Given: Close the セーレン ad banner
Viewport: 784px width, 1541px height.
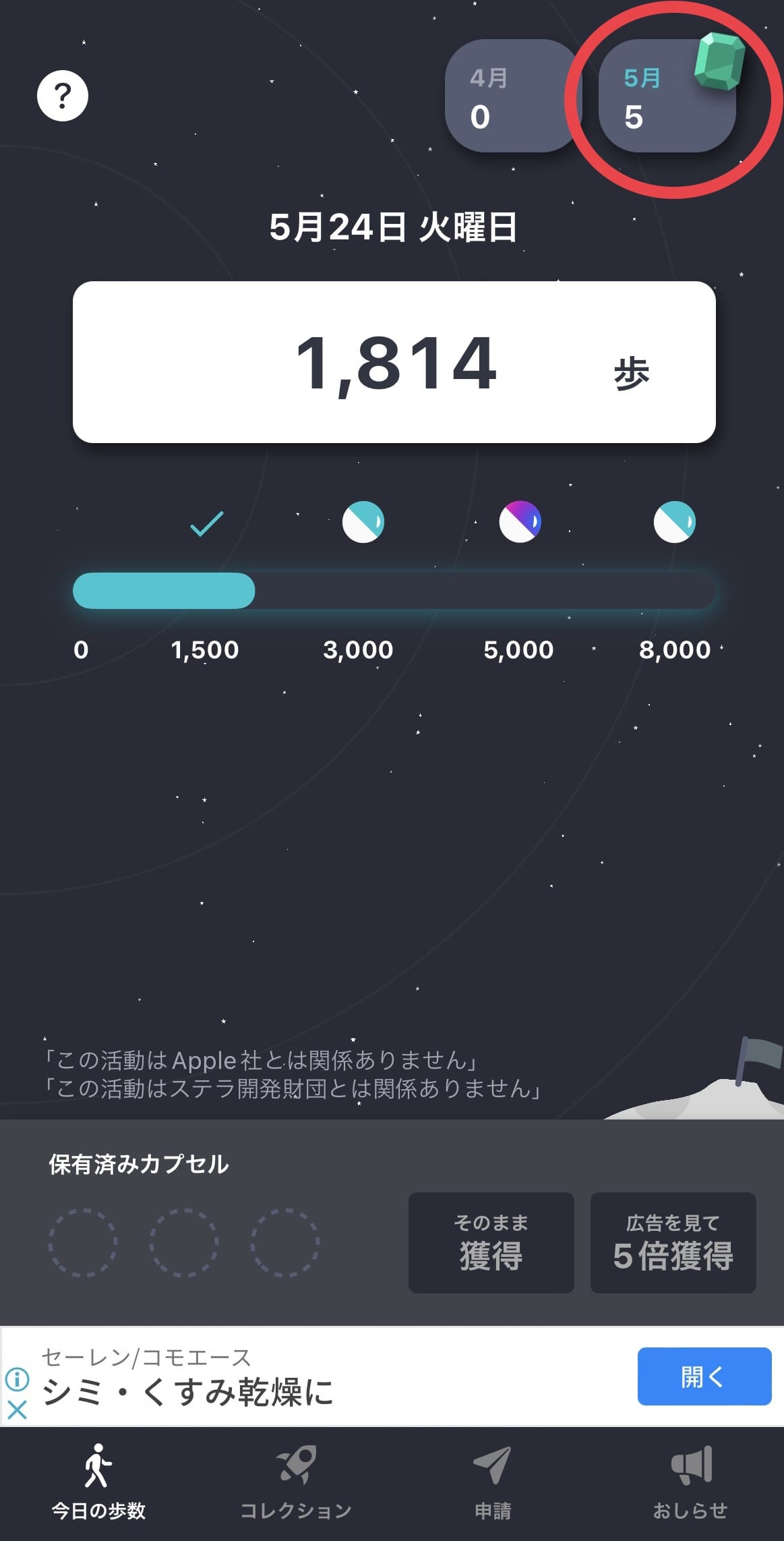Looking at the screenshot, I should pos(17,1409).
